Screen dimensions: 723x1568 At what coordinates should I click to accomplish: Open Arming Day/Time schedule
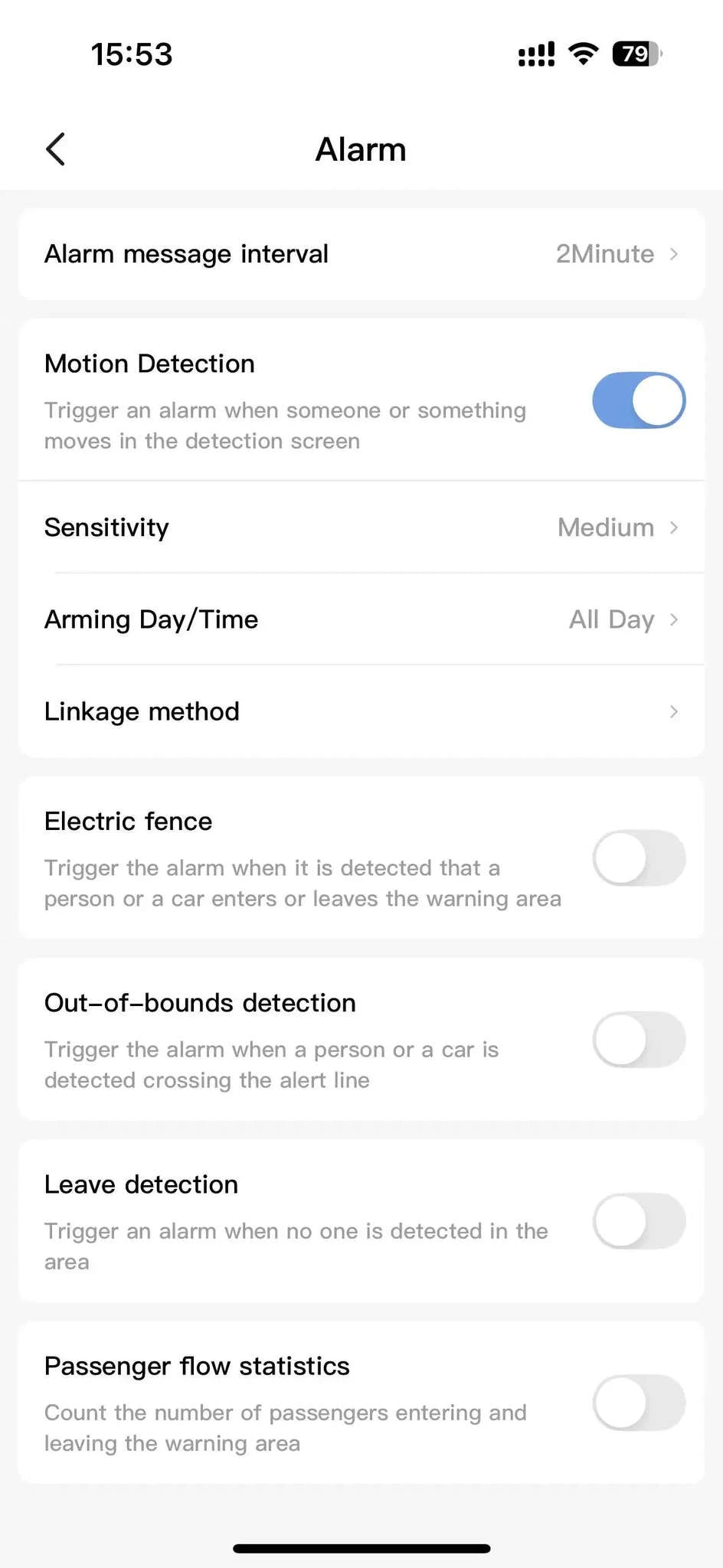click(x=361, y=619)
